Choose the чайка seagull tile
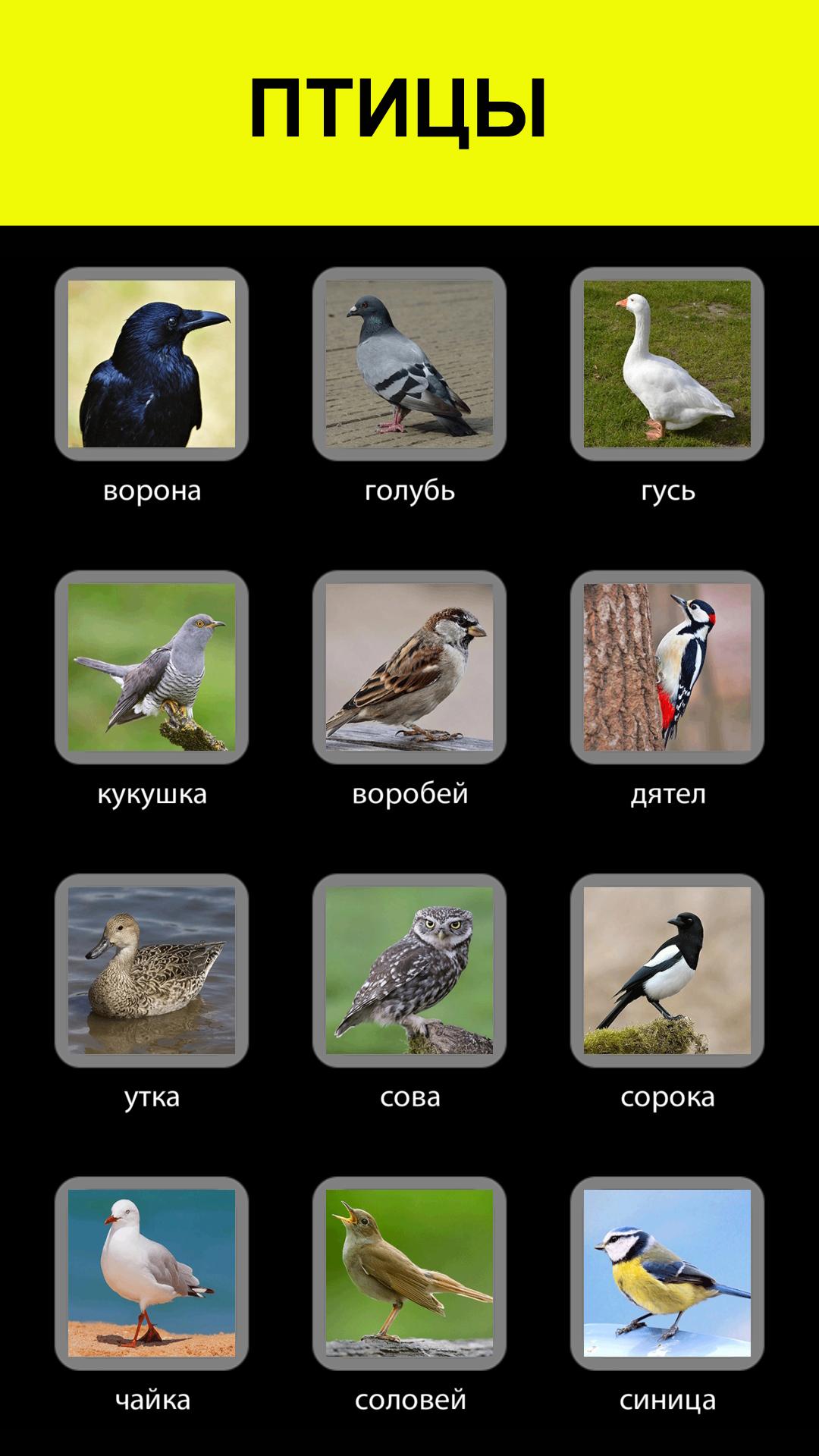The image size is (819, 1456). point(152,1273)
